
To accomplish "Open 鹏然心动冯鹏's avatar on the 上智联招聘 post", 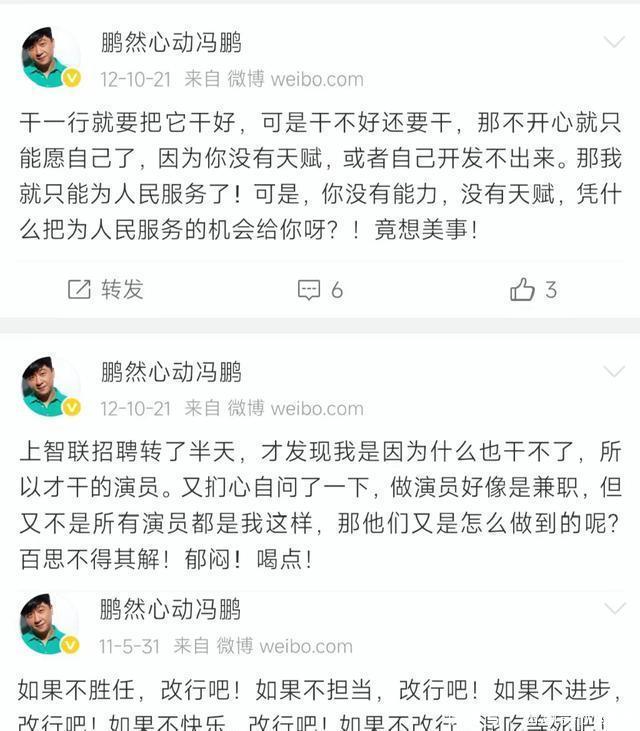I will pos(50,387).
